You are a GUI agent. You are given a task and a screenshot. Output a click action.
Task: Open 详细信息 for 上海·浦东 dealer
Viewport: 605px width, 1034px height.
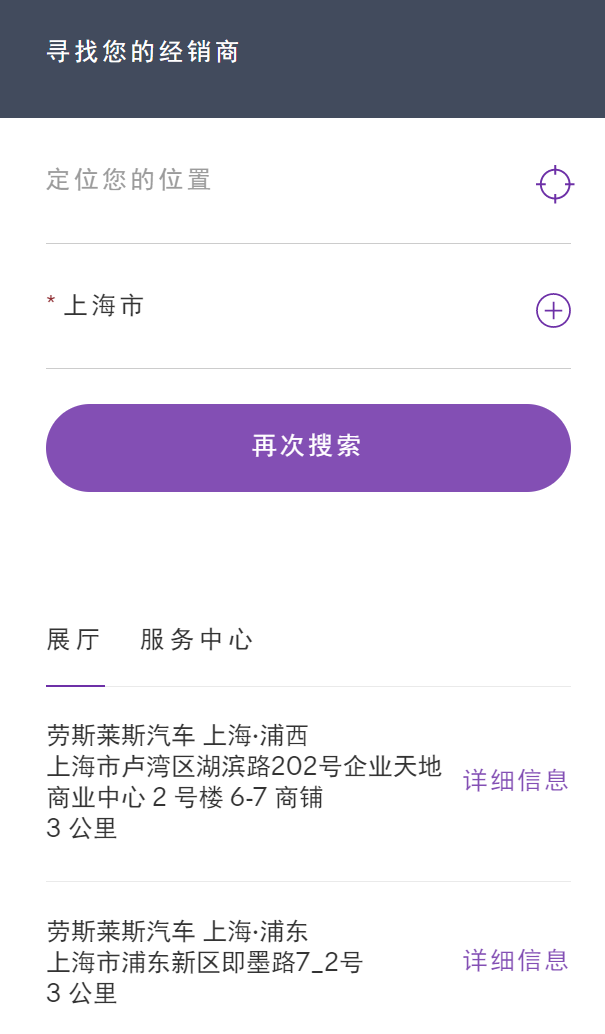(515, 961)
